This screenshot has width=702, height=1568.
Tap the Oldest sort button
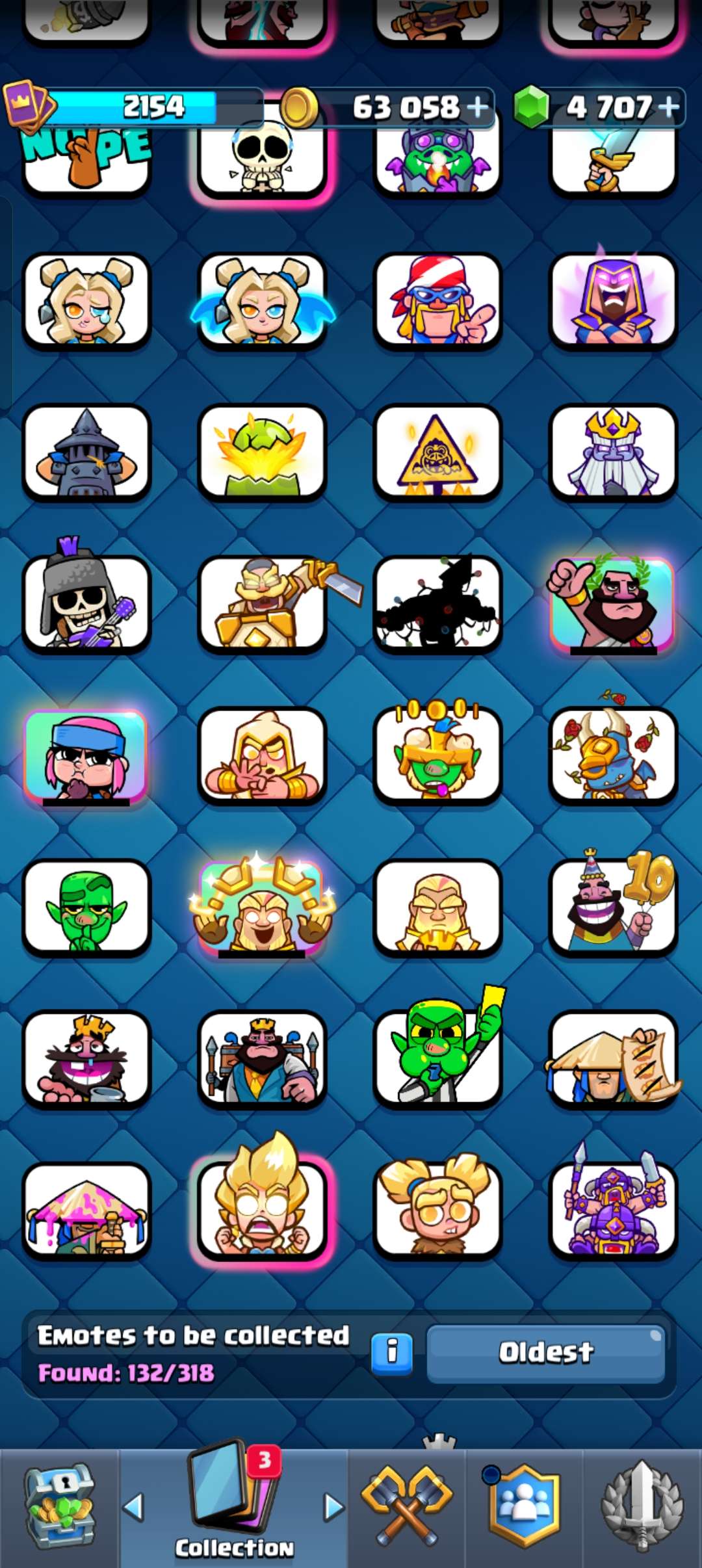[546, 1353]
